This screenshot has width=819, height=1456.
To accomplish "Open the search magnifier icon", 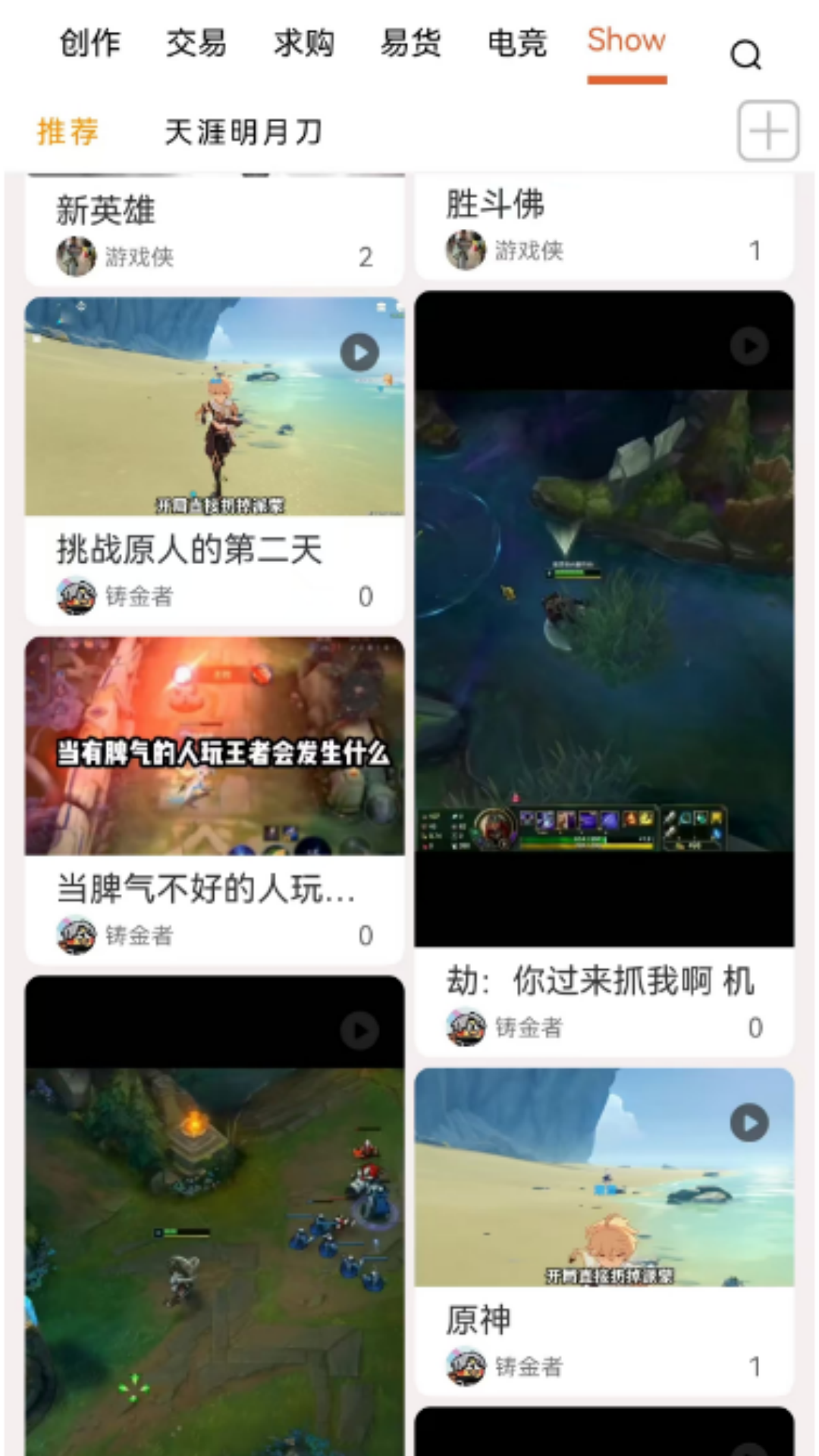I will [x=745, y=55].
